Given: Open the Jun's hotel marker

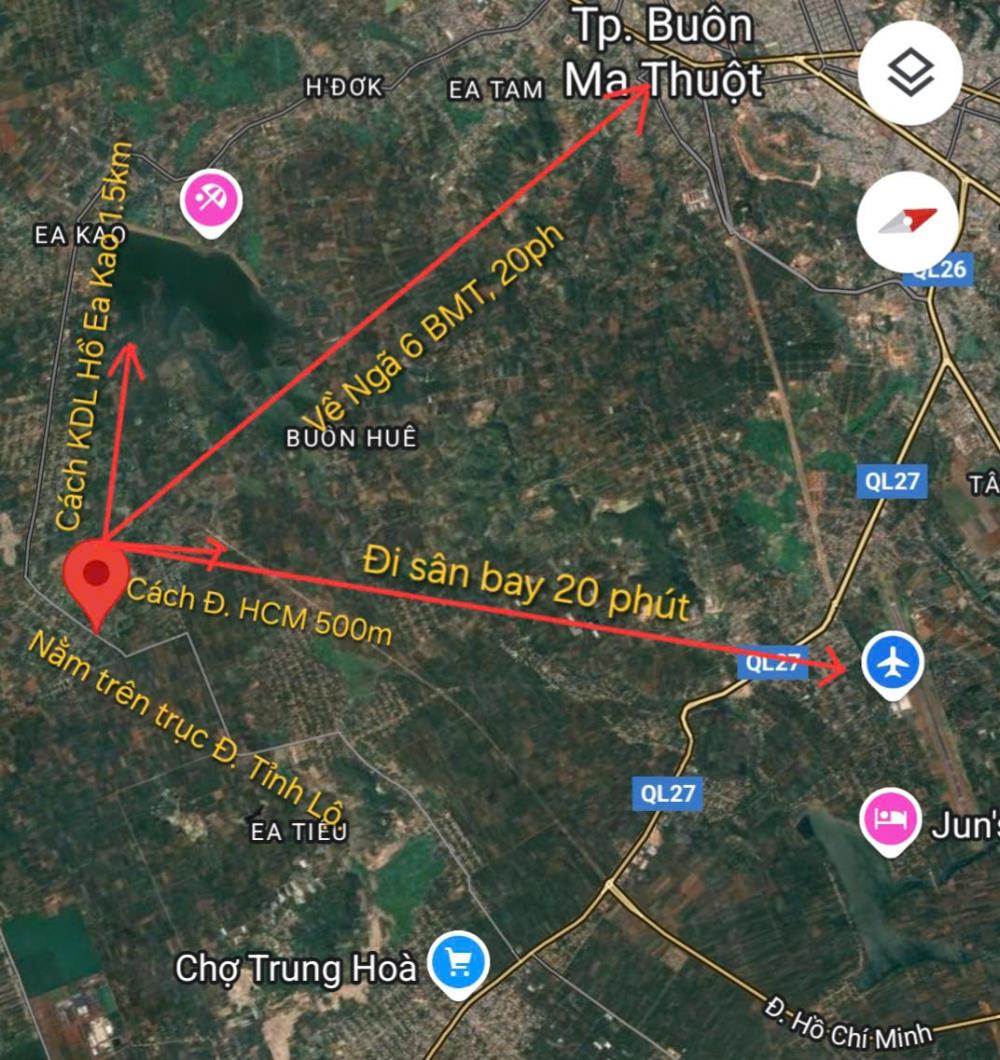Looking at the screenshot, I should coord(890,819).
